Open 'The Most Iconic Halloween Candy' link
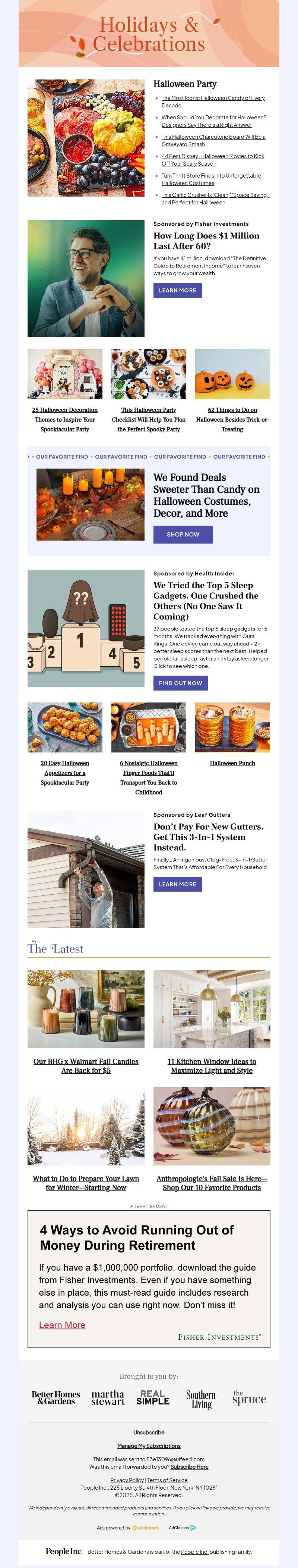The width and height of the screenshot is (298, 1568). pyautogui.click(x=212, y=98)
